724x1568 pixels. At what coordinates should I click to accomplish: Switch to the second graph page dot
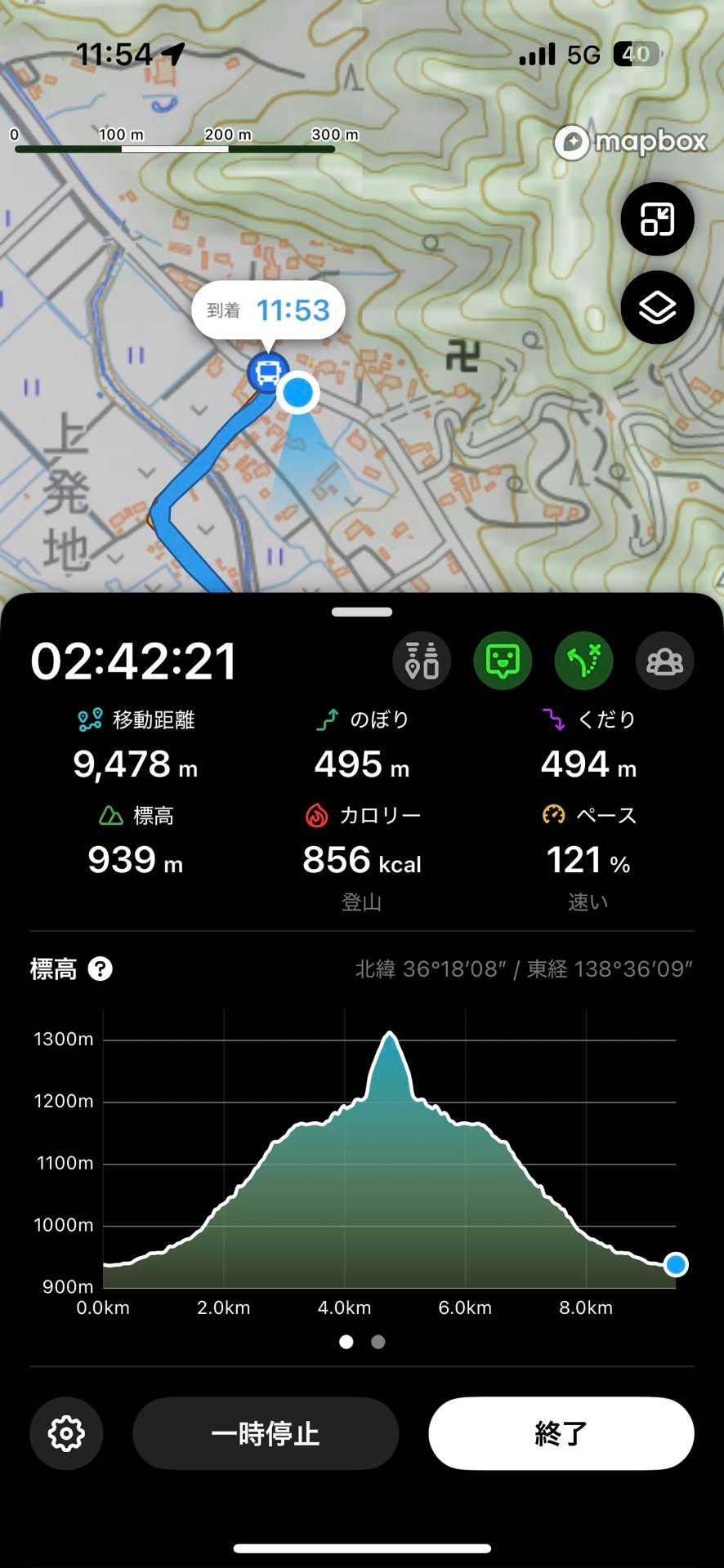tap(378, 1342)
